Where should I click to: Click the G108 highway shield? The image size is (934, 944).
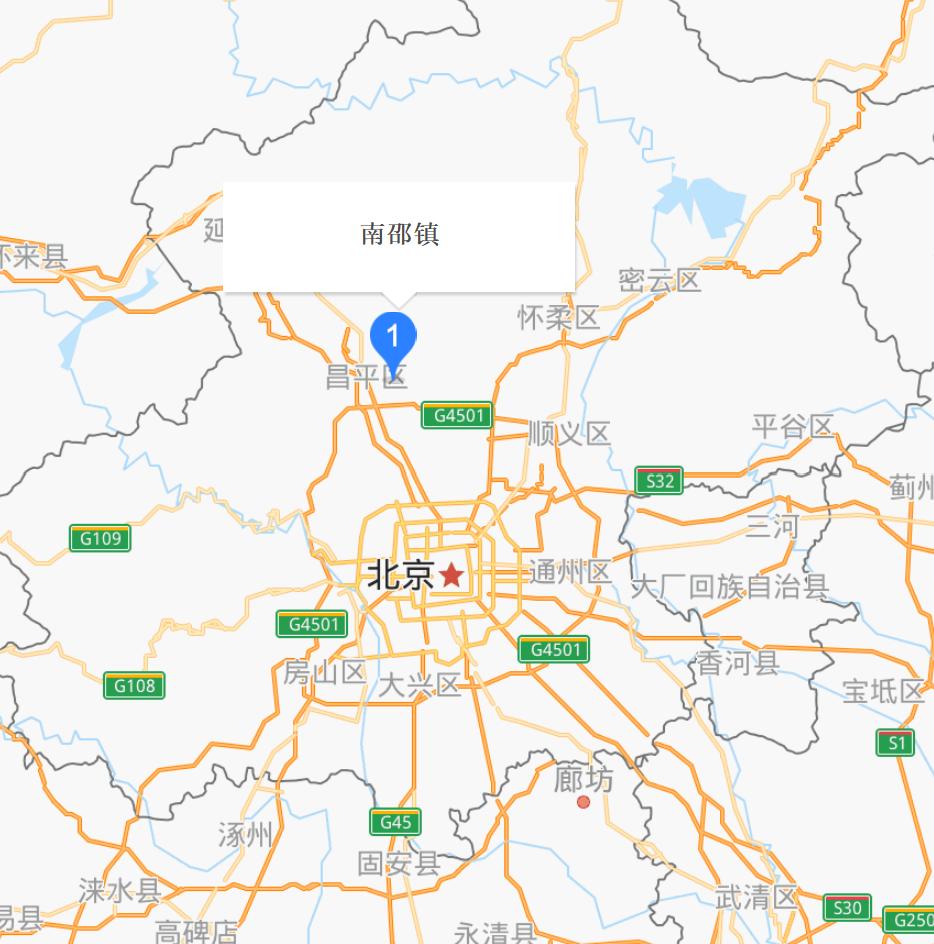pos(133,685)
